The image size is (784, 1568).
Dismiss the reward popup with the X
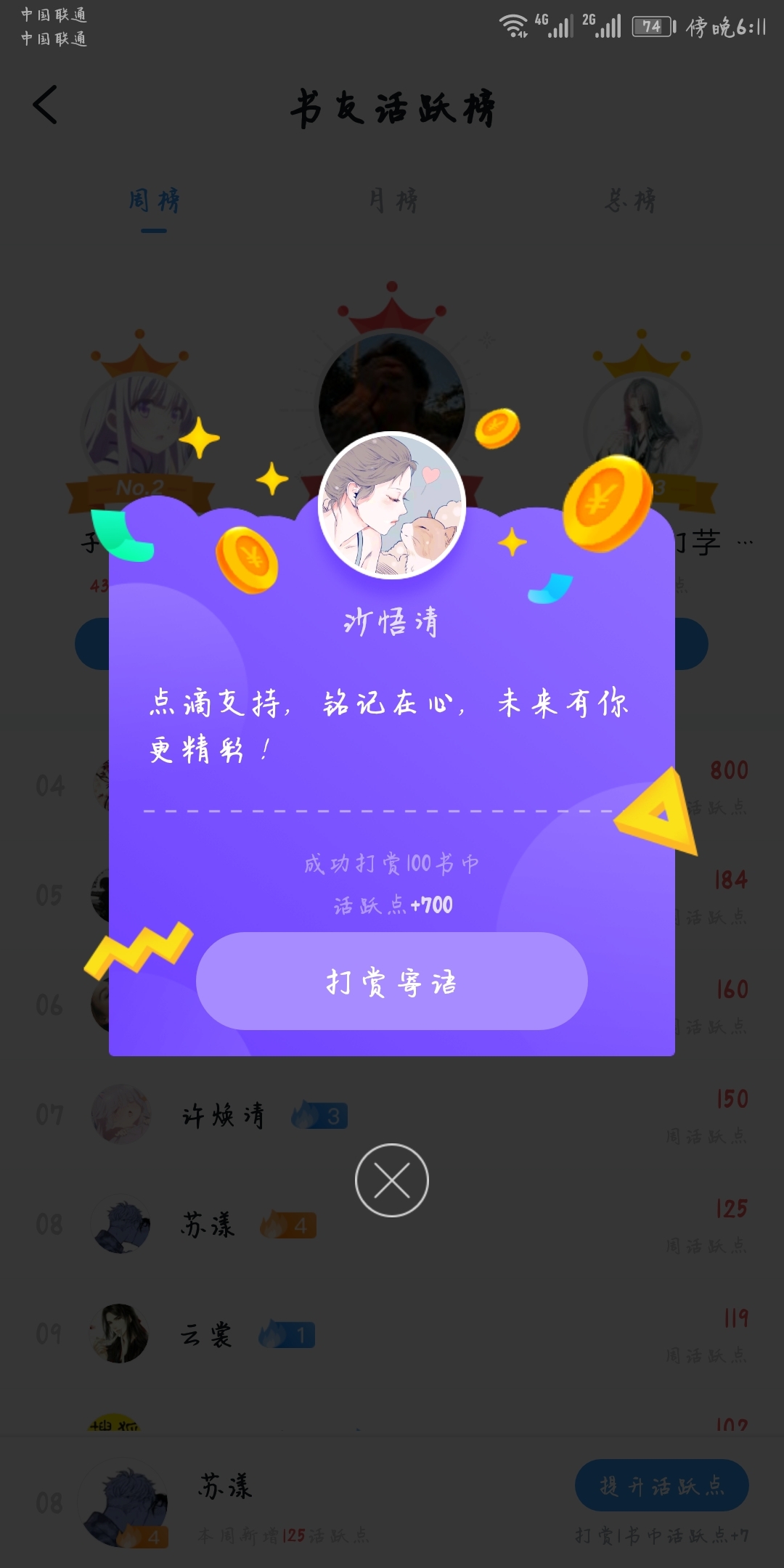392,1180
